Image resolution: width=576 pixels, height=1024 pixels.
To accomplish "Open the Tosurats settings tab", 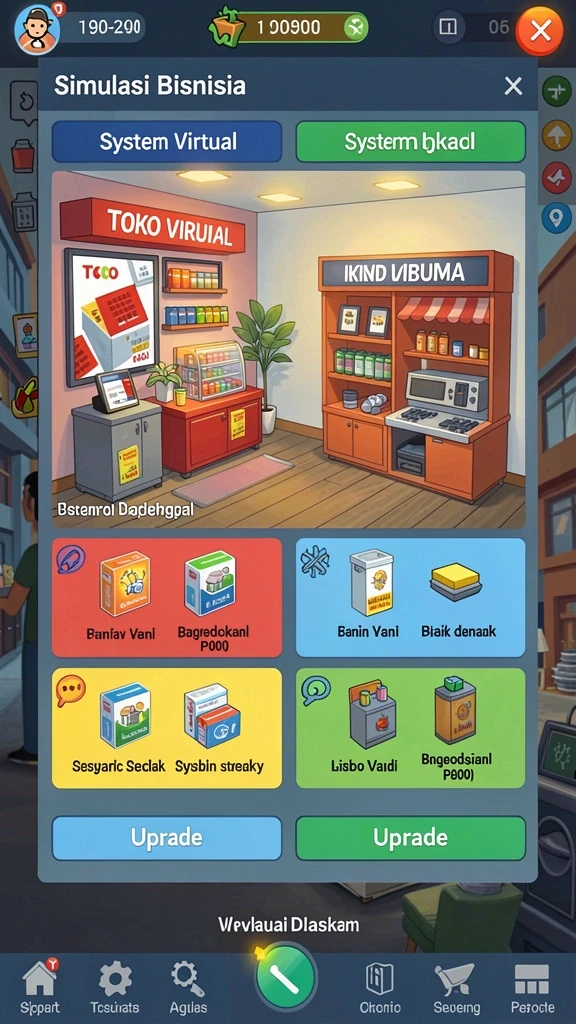I will [115, 986].
